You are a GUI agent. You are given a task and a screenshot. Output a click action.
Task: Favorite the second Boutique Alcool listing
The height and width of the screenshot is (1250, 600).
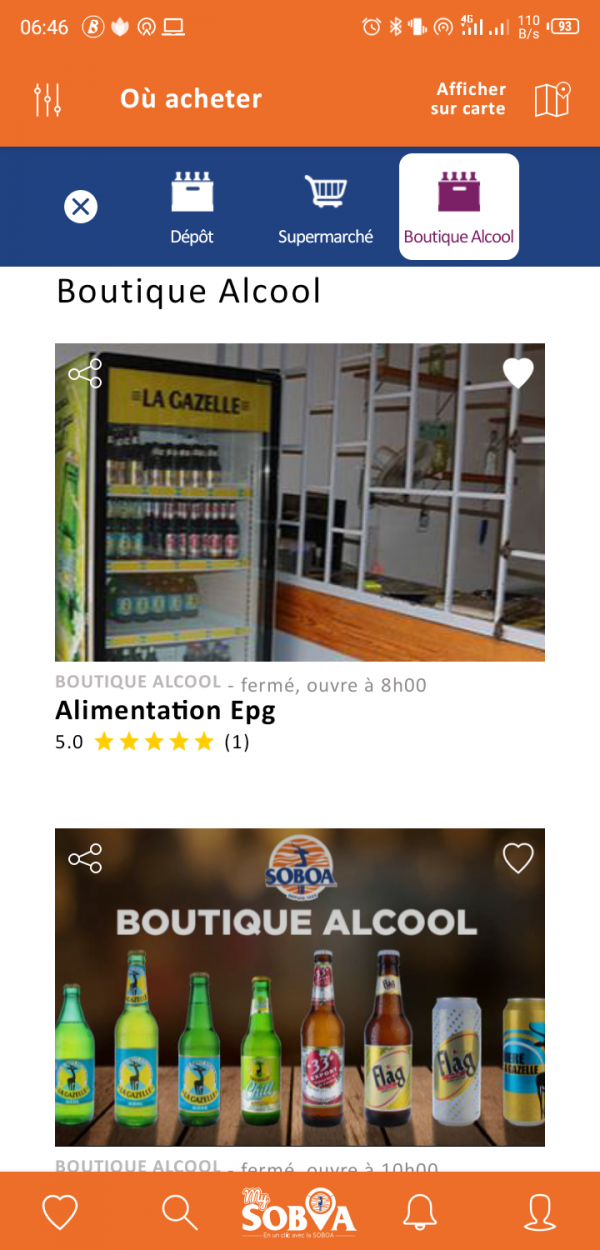click(518, 858)
